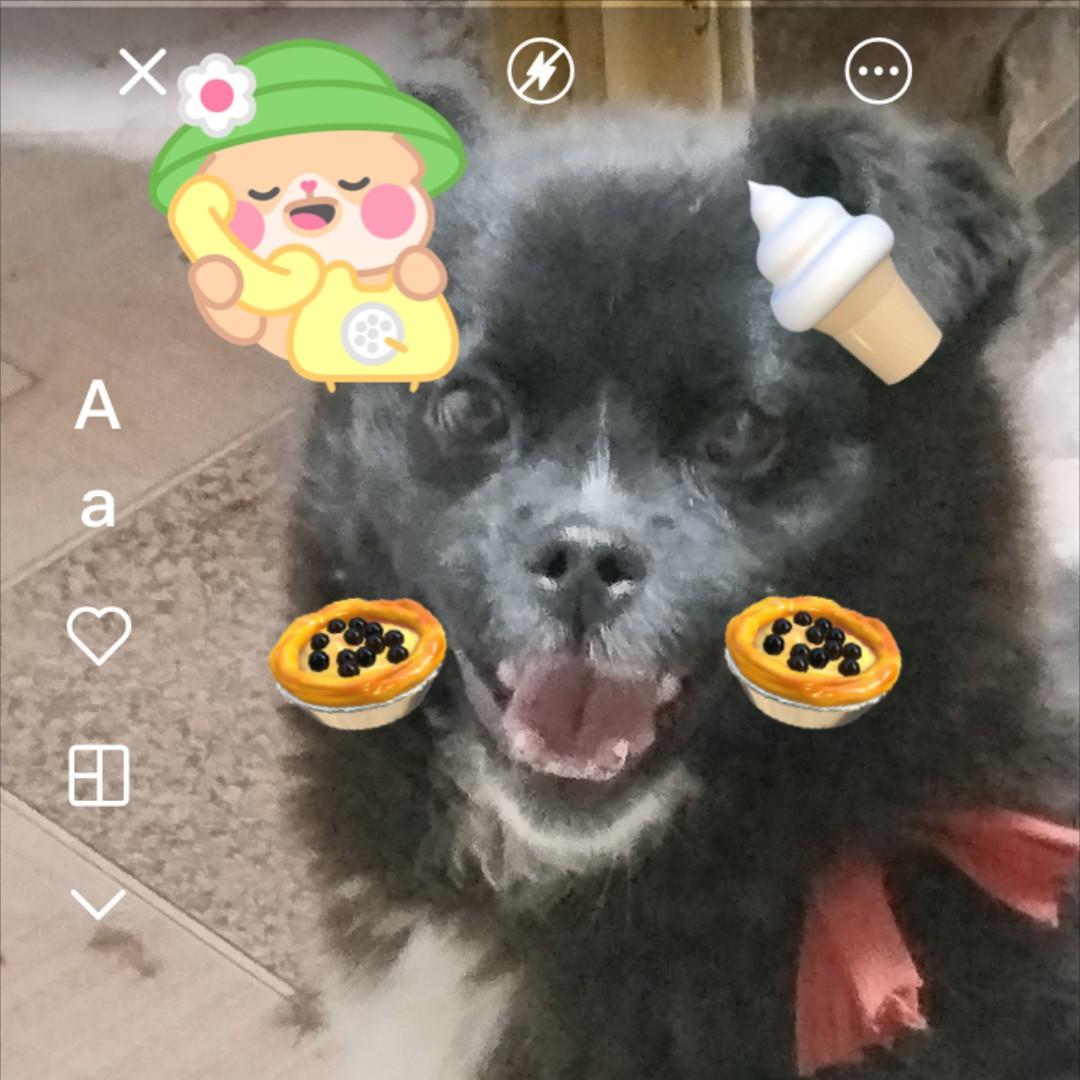The width and height of the screenshot is (1080, 1080).
Task: Expand more tools with the down chevron
Action: (99, 903)
